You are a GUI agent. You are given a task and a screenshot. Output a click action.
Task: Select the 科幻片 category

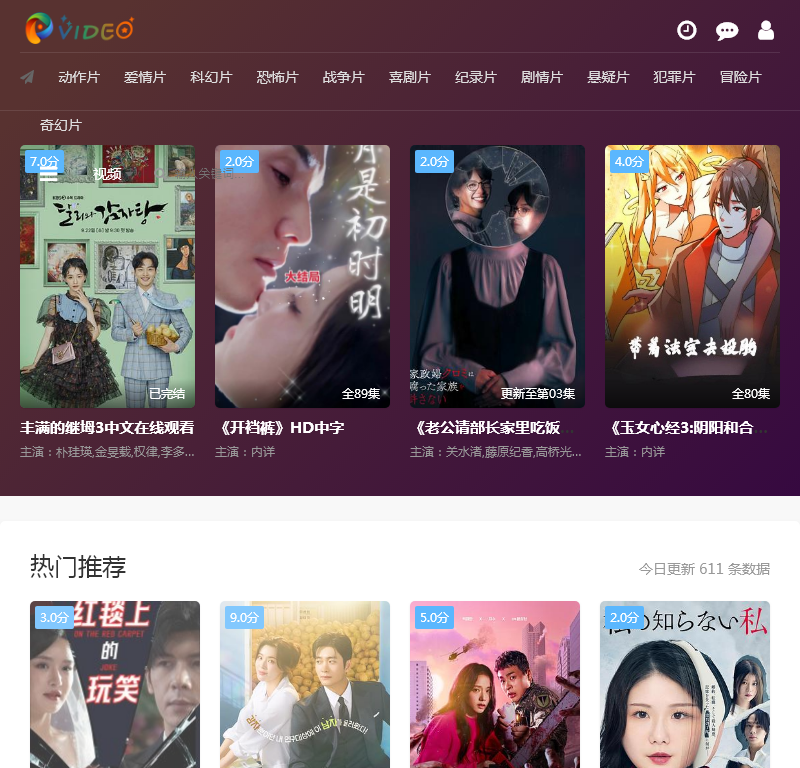[211, 77]
